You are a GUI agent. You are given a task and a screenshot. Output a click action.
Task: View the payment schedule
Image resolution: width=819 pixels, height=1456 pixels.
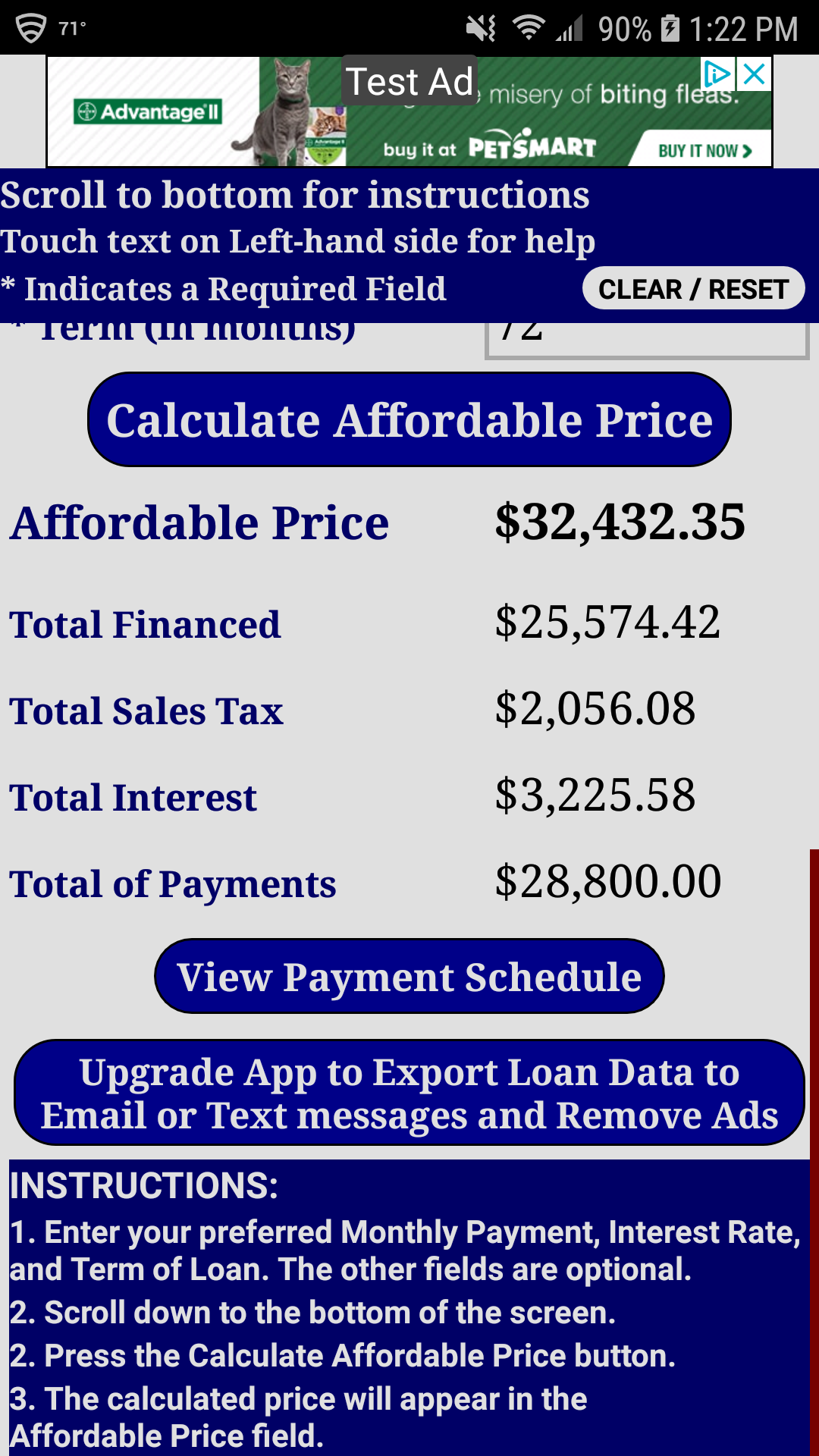pyautogui.click(x=409, y=976)
